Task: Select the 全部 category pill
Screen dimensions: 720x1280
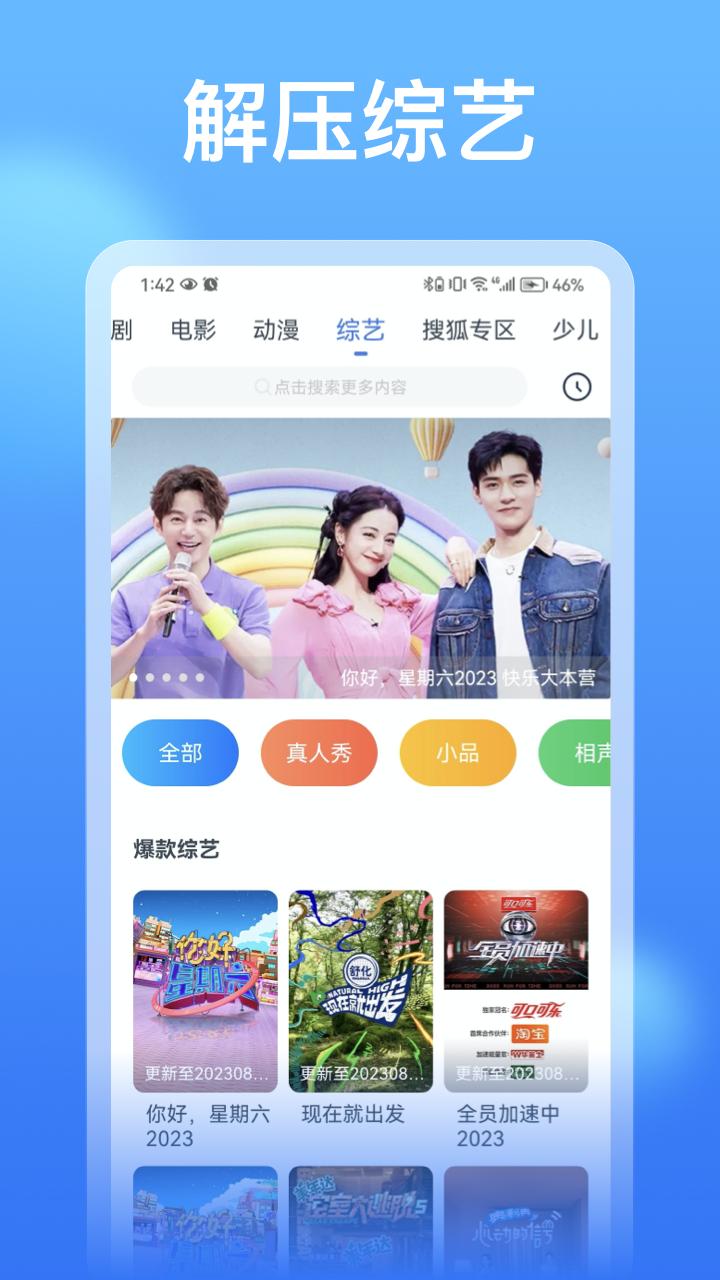Action: coord(180,753)
